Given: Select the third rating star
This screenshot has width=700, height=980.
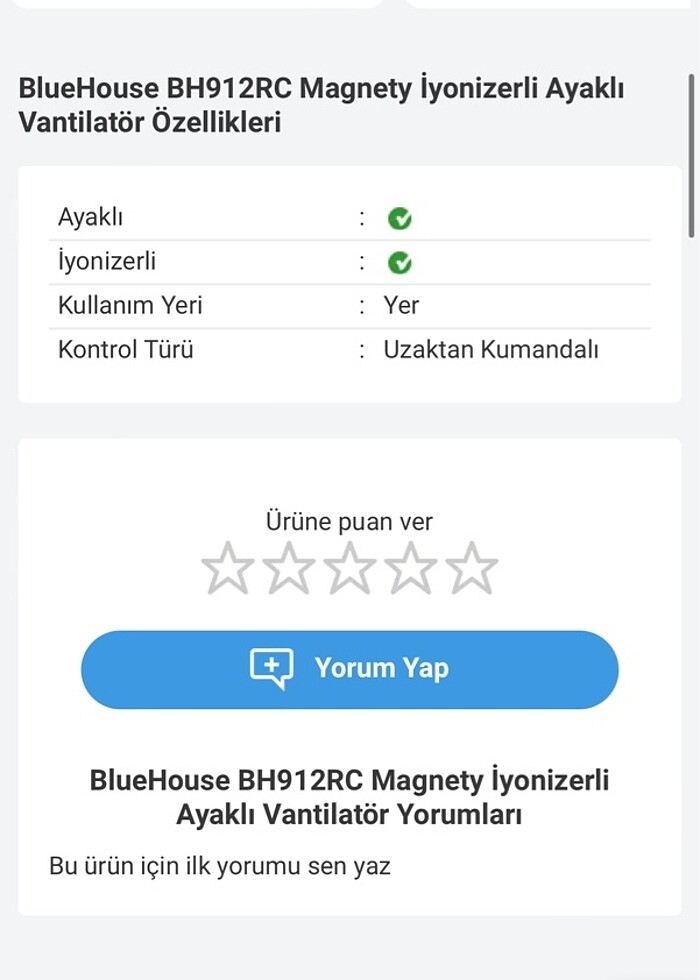Looking at the screenshot, I should [x=350, y=569].
